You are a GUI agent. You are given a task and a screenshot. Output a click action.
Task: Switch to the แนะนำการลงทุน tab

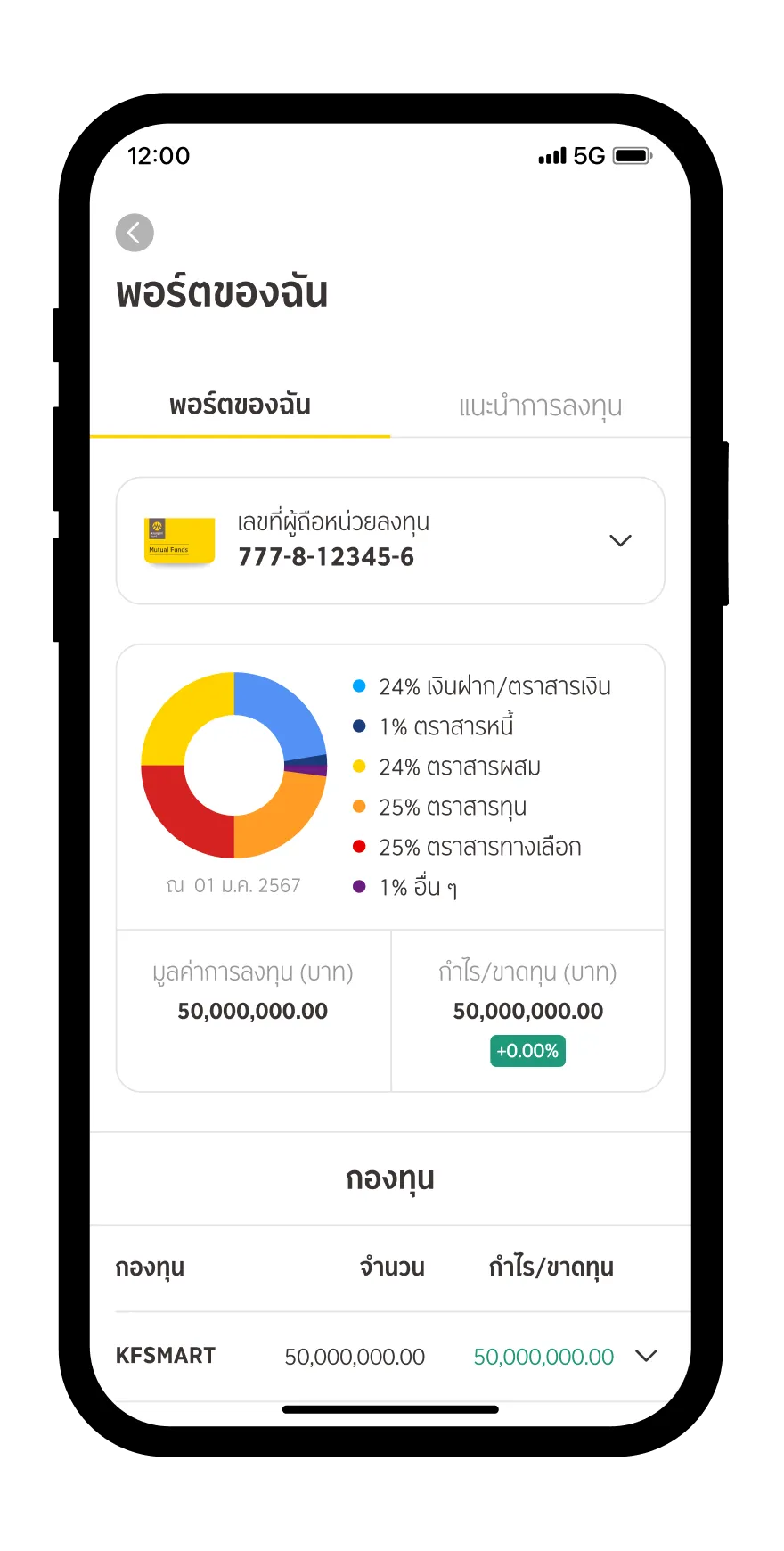click(x=540, y=406)
